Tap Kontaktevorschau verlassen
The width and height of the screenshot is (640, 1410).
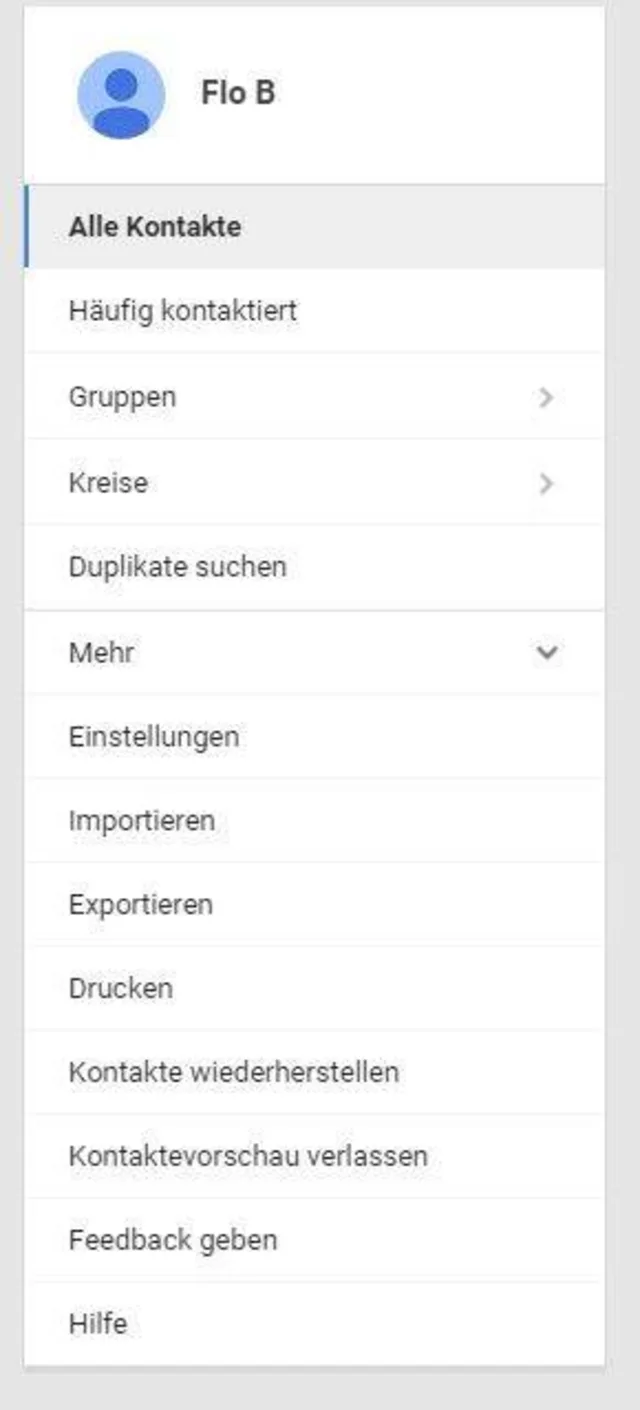(x=248, y=1157)
